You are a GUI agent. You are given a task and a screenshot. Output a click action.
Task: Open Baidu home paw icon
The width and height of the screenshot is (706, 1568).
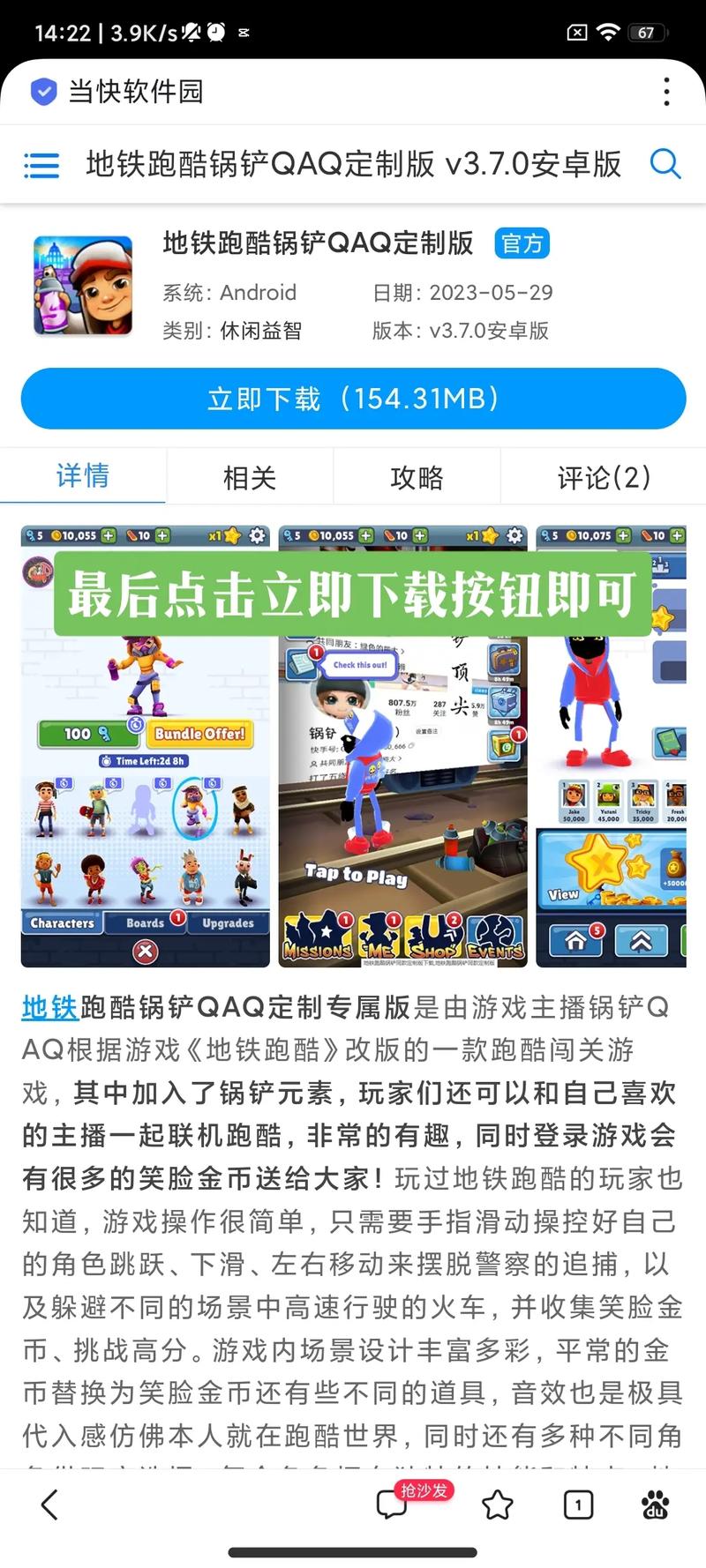pos(656,1505)
